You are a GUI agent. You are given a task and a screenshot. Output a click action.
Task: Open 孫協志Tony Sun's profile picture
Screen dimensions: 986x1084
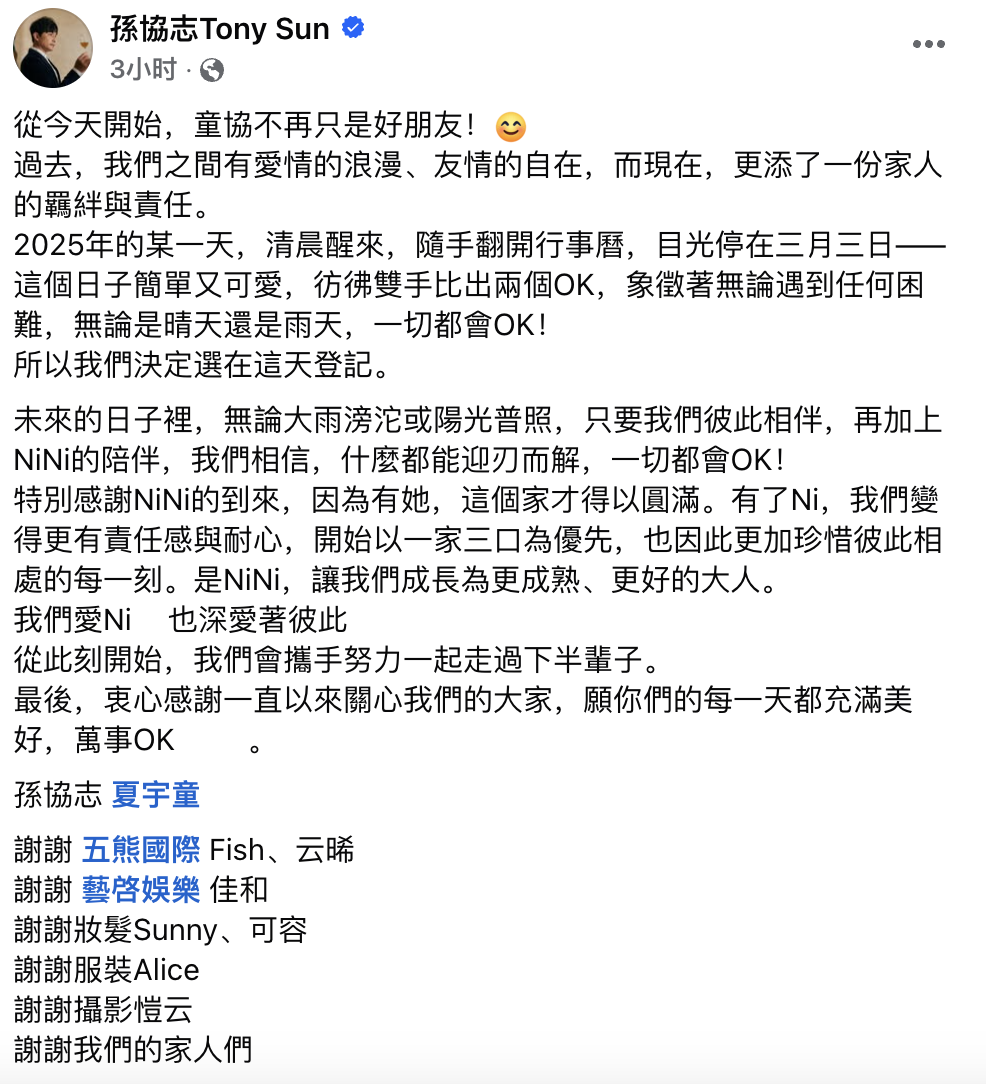point(53,48)
